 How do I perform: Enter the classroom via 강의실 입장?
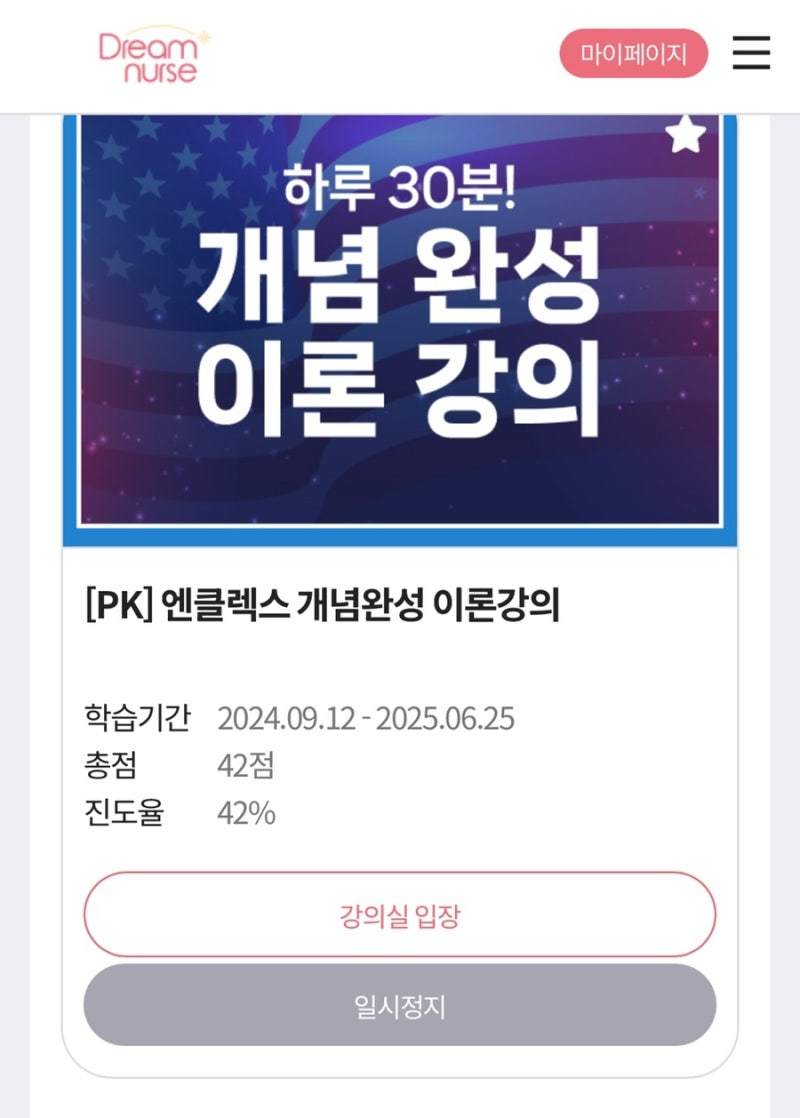399,915
